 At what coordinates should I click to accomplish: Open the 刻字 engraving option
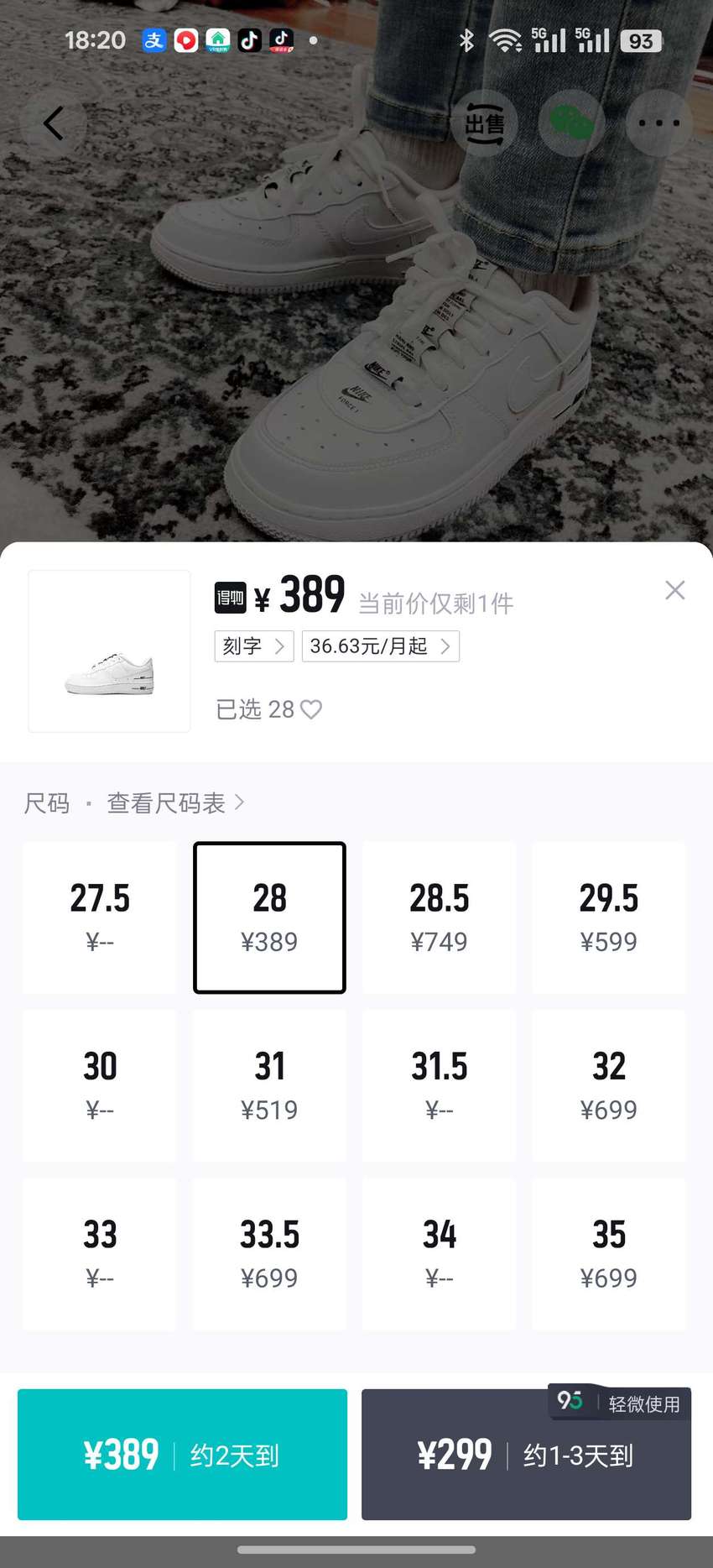(254, 646)
